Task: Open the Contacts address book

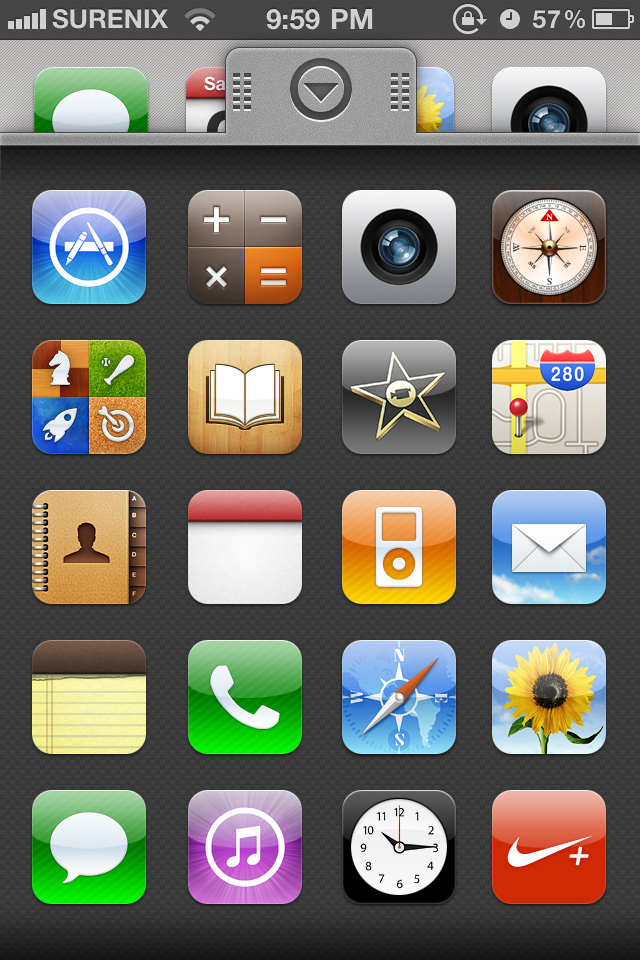Action: pos(89,547)
